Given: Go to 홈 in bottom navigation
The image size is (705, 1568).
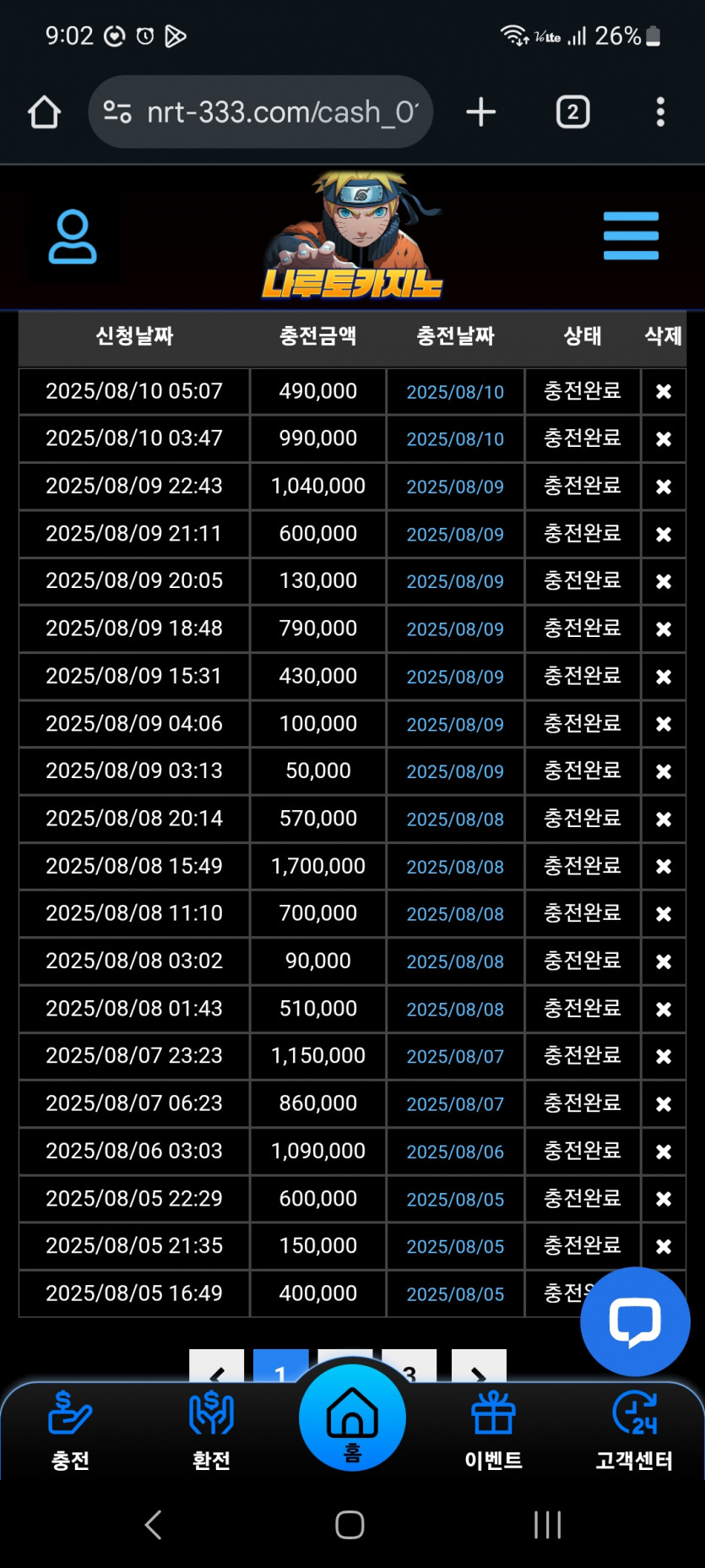Looking at the screenshot, I should (352, 1418).
